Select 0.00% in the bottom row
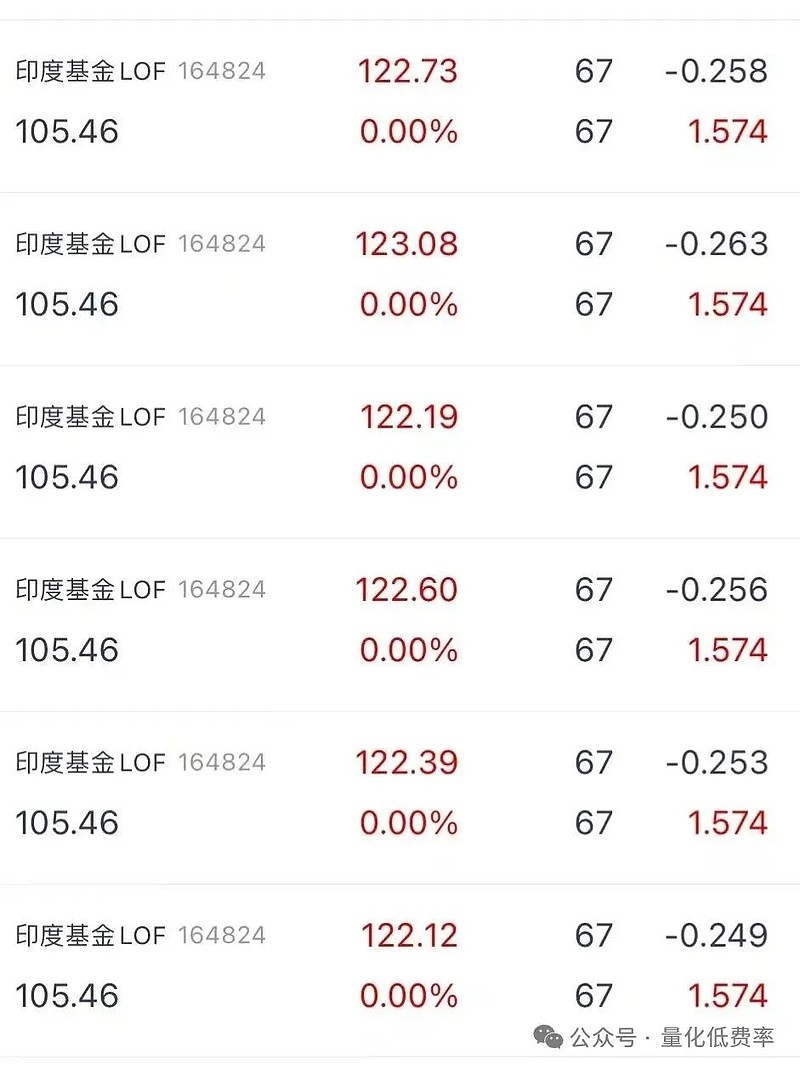The image size is (800, 1070). tap(408, 995)
